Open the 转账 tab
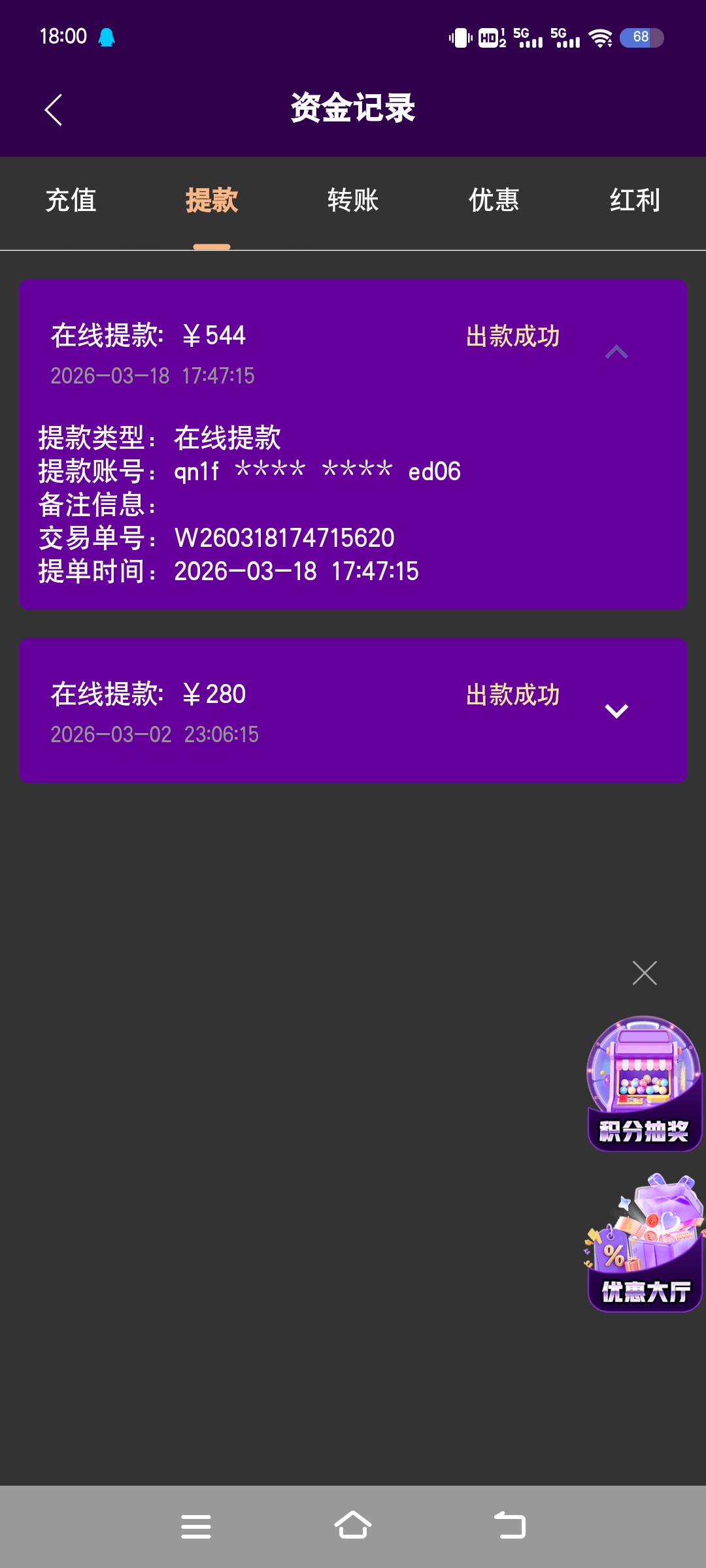The width and height of the screenshot is (706, 1568). (x=352, y=201)
